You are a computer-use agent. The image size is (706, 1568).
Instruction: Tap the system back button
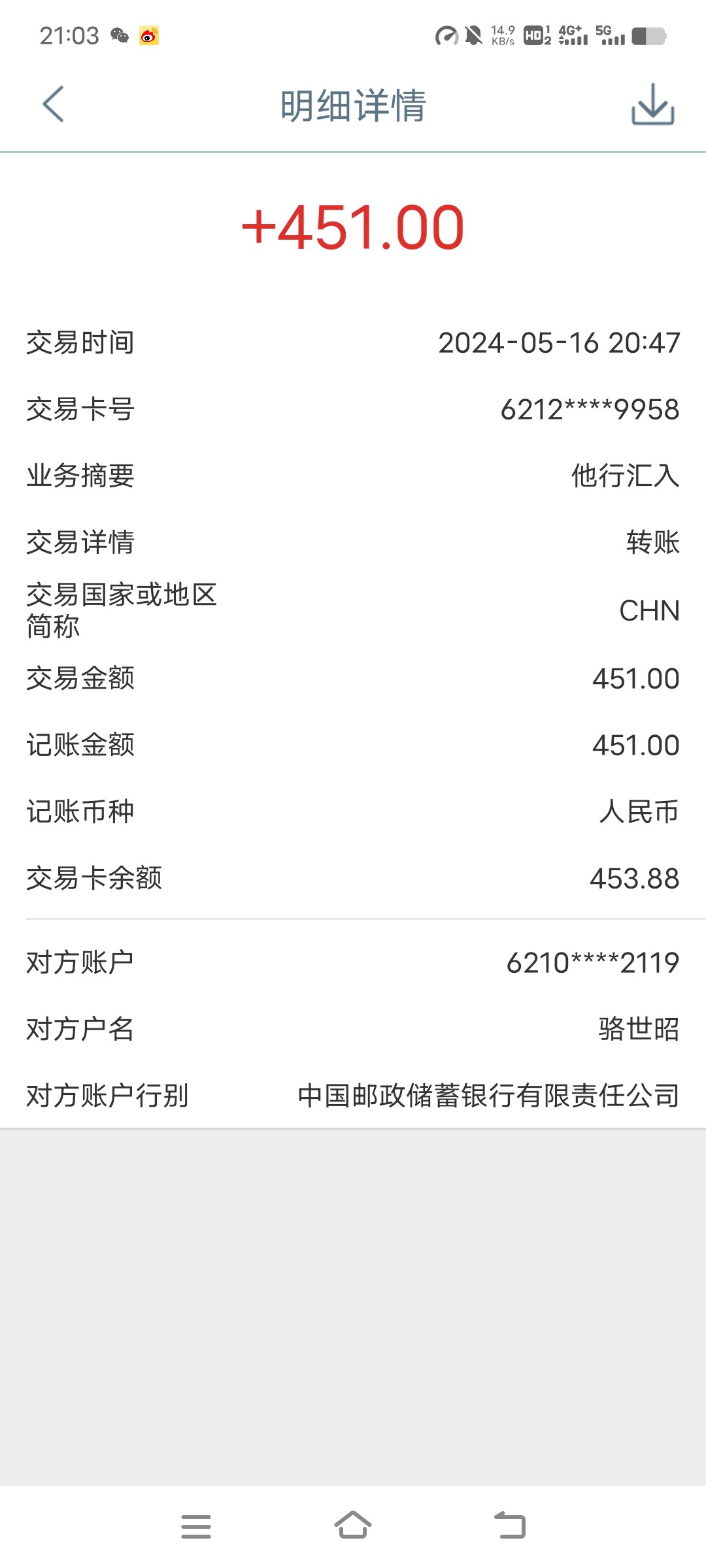[510, 1526]
